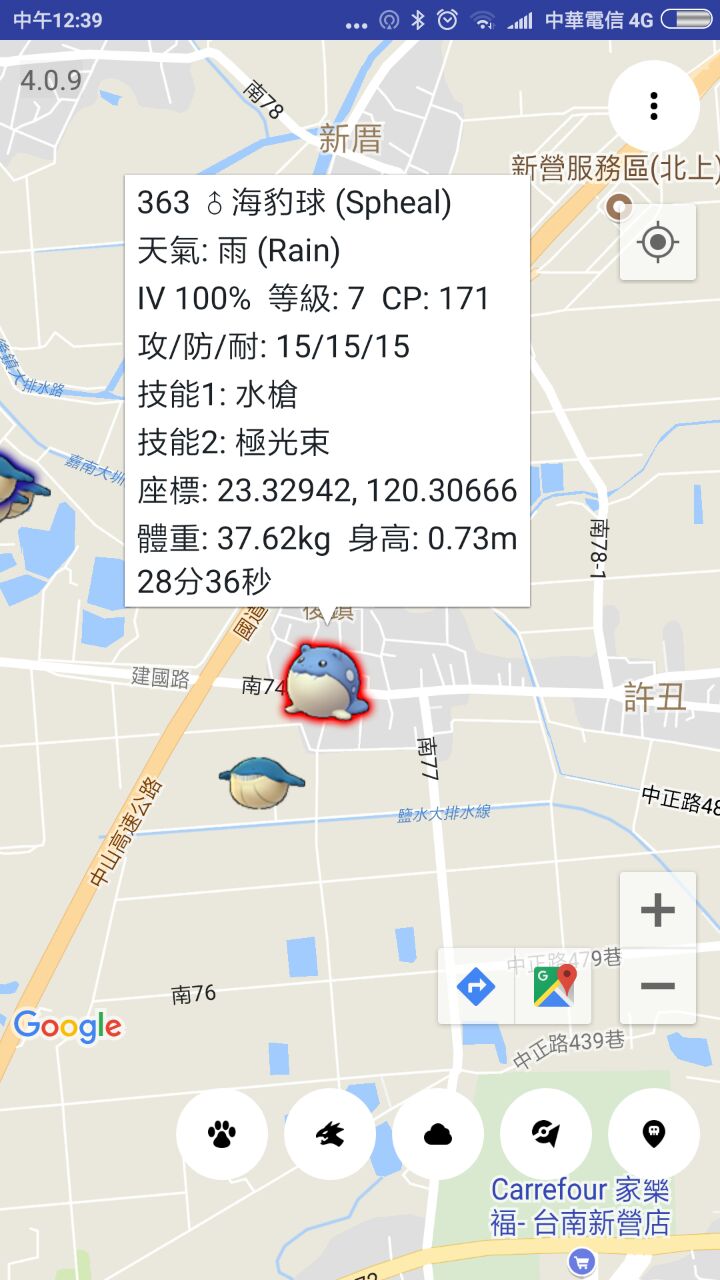720x1280 pixels.
Task: Get directions to the selected marker
Action: click(476, 987)
